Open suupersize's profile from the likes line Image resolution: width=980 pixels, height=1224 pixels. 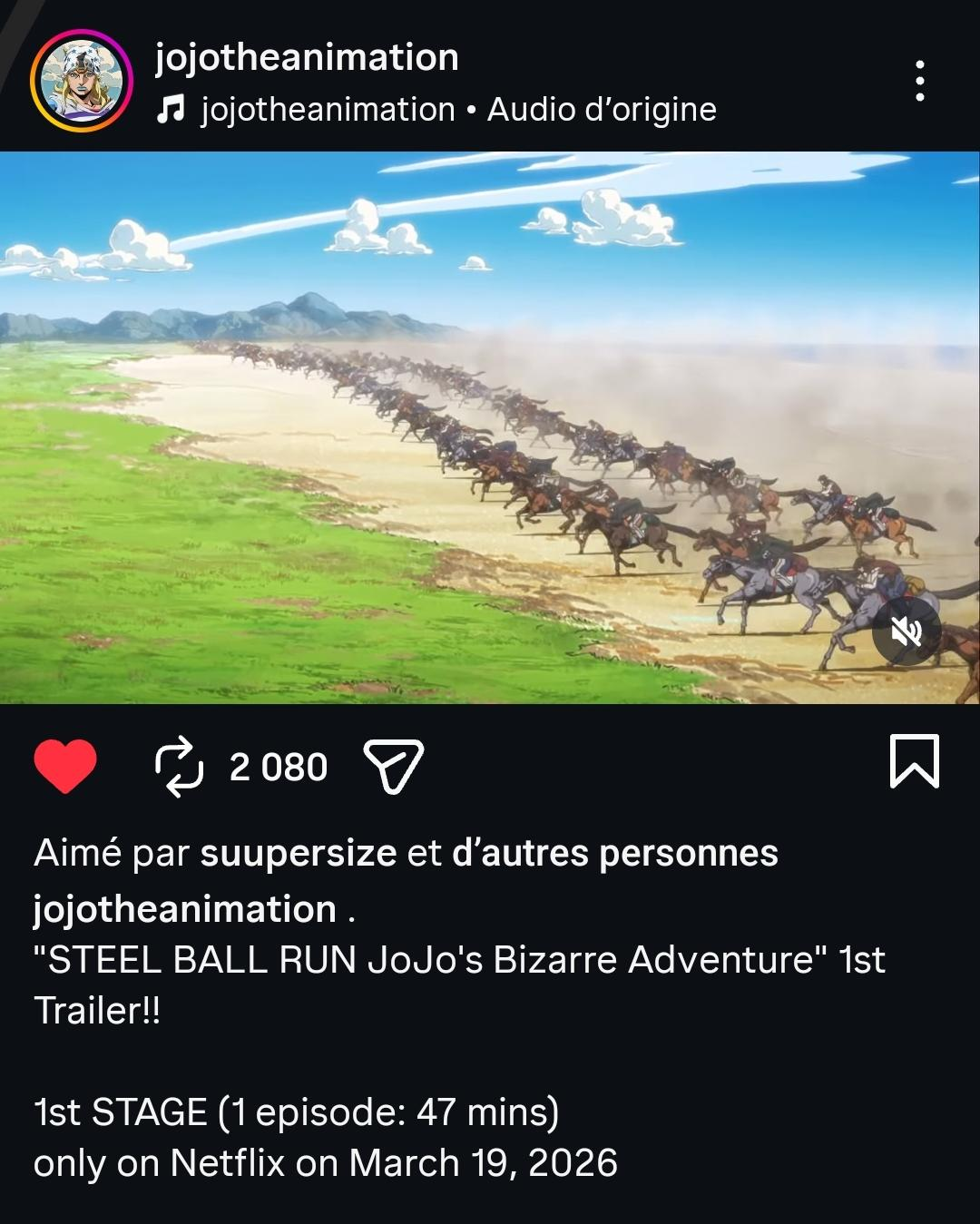point(299,853)
